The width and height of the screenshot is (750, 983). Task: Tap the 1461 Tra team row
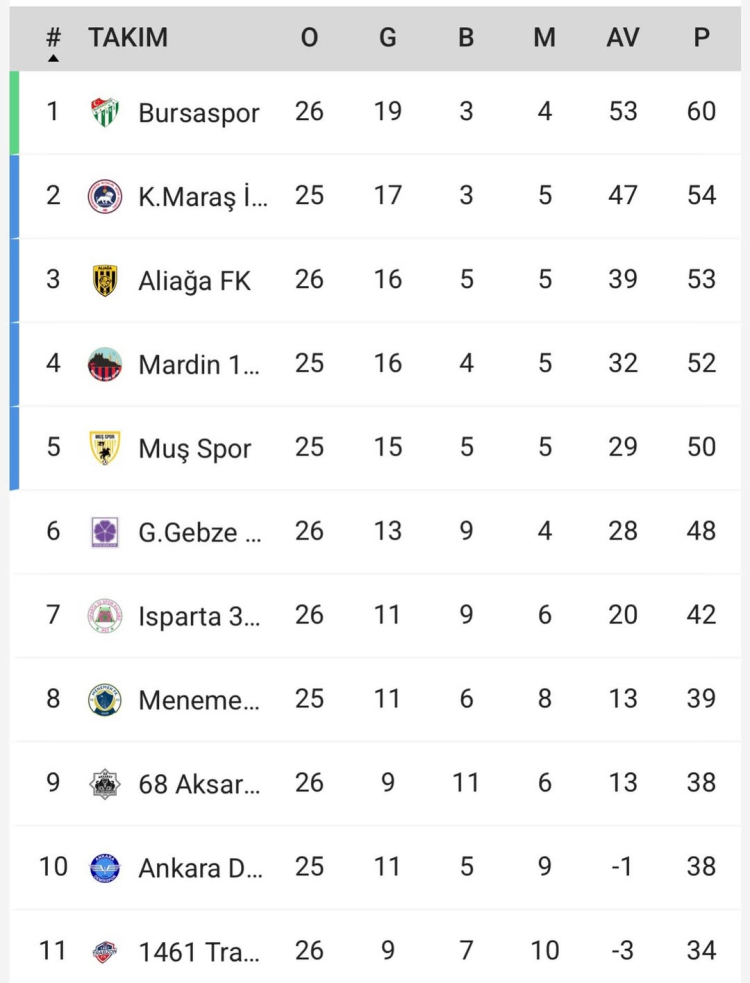(x=198, y=951)
